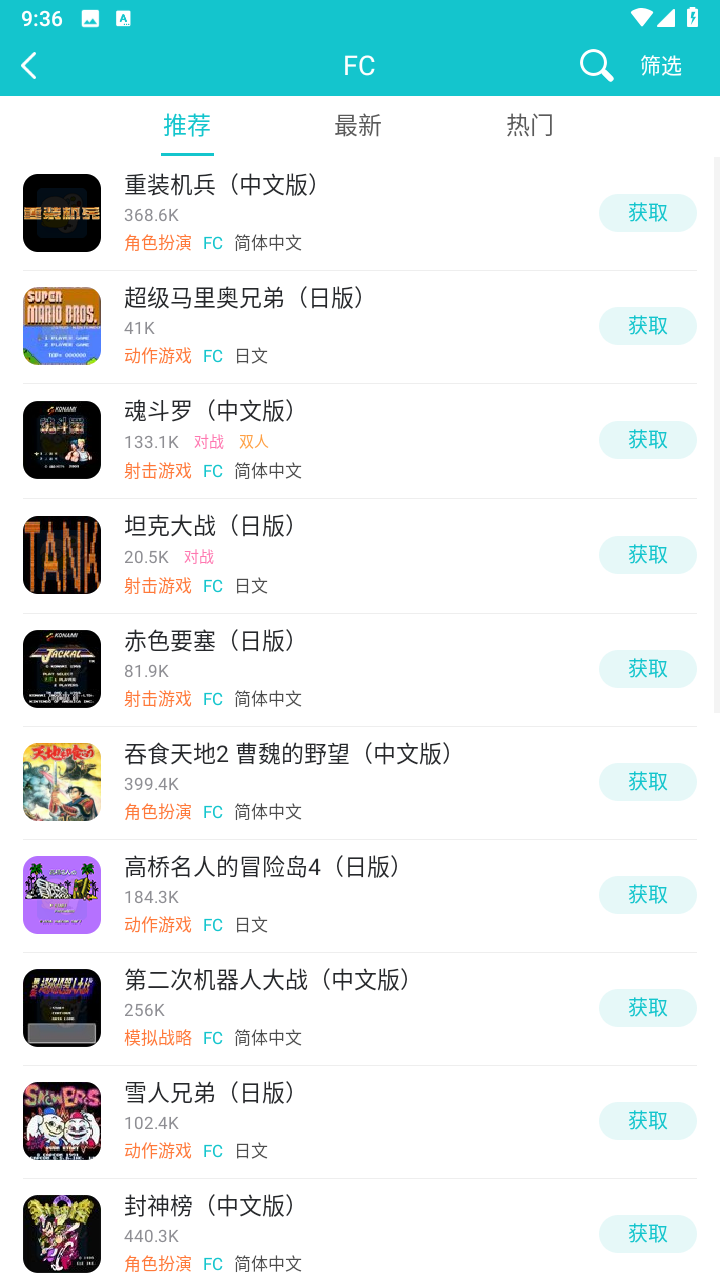The height and width of the screenshot is (1280, 720).
Task: Download 坦克大战（日版） via 获取
Action: point(648,555)
